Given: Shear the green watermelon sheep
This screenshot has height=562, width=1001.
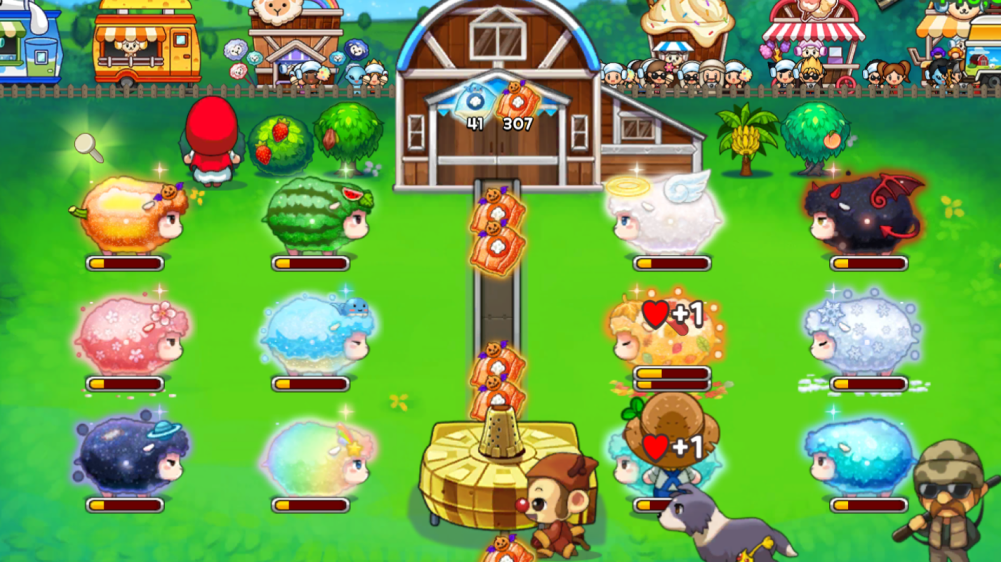Looking at the screenshot, I should pyautogui.click(x=317, y=215).
